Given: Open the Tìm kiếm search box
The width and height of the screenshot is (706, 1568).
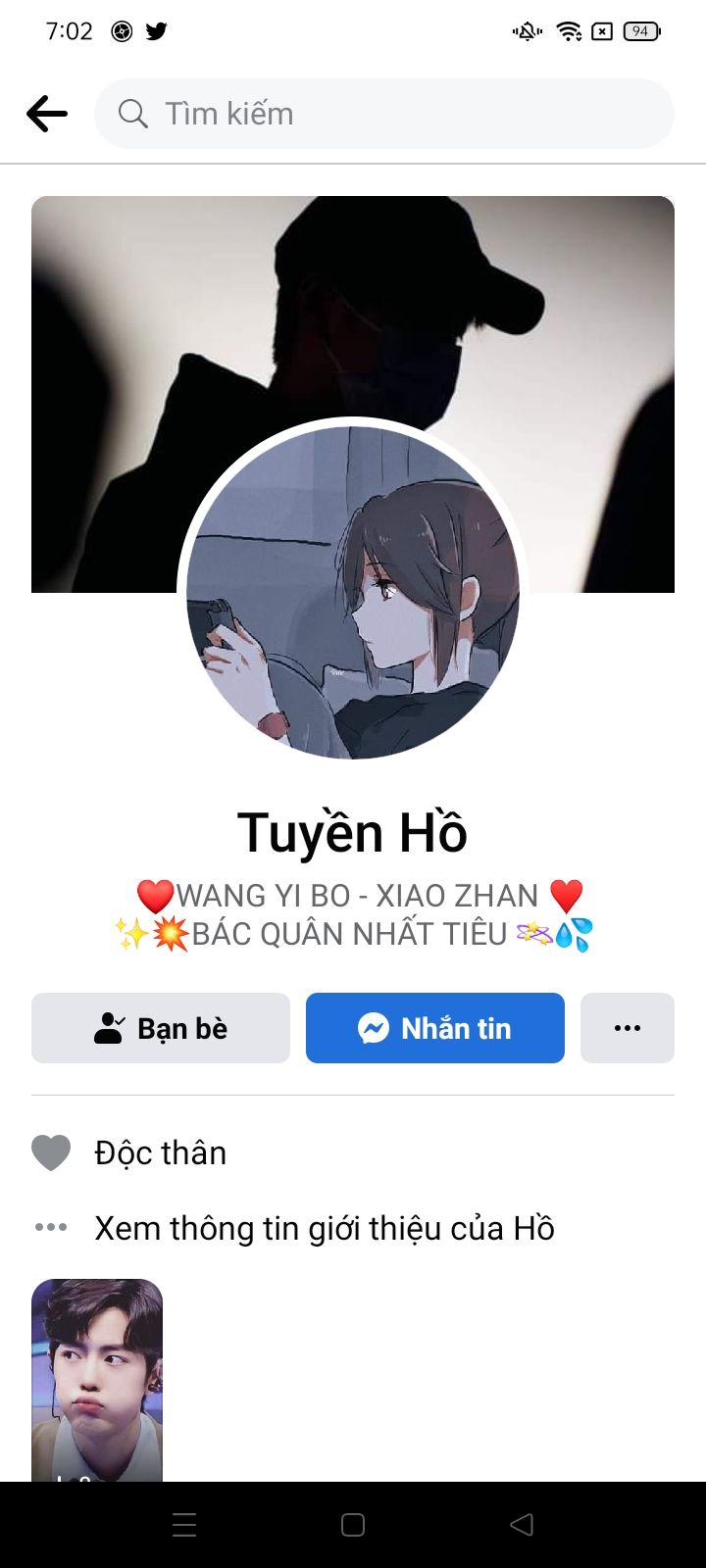Looking at the screenshot, I should coord(384,114).
